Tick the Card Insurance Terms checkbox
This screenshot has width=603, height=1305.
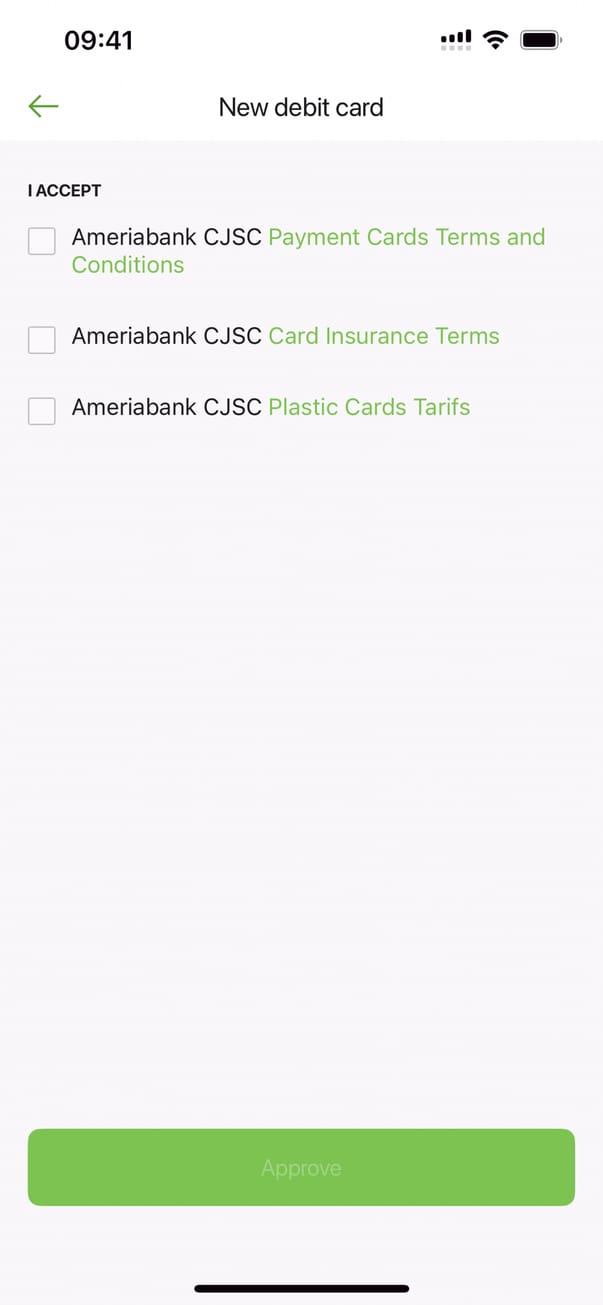(x=42, y=340)
